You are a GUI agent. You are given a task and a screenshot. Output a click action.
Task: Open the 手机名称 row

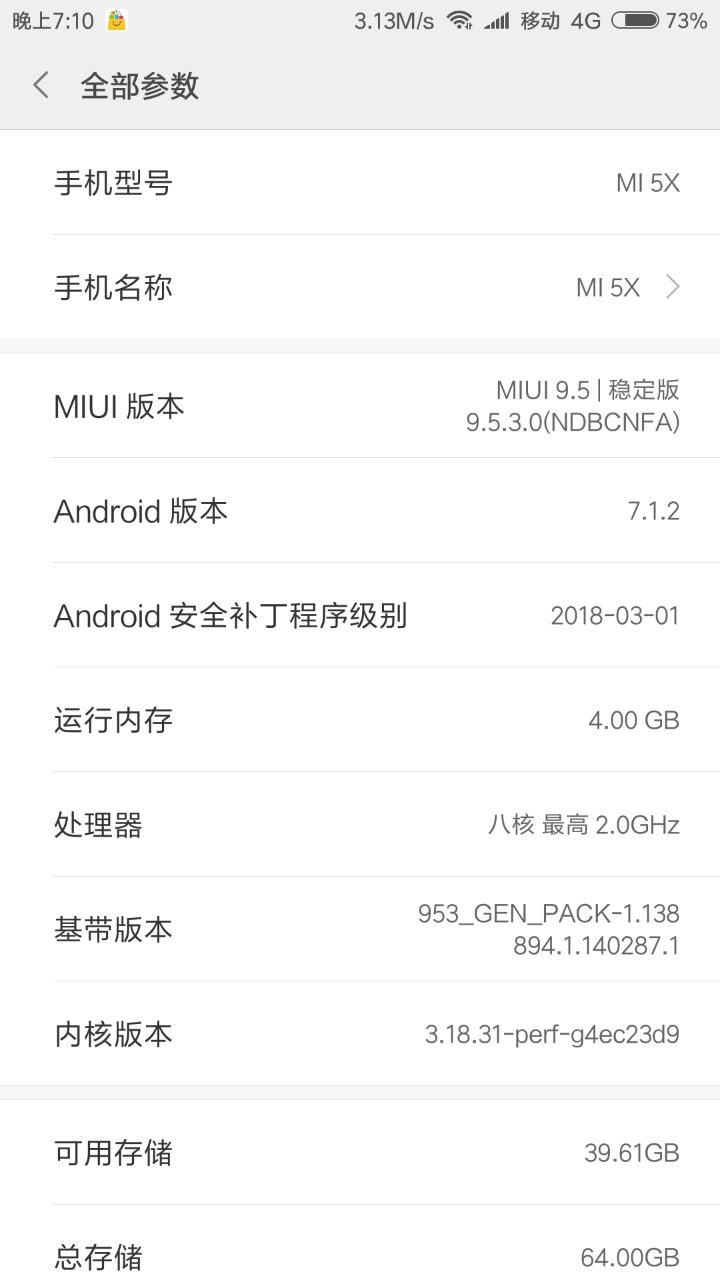tap(360, 288)
